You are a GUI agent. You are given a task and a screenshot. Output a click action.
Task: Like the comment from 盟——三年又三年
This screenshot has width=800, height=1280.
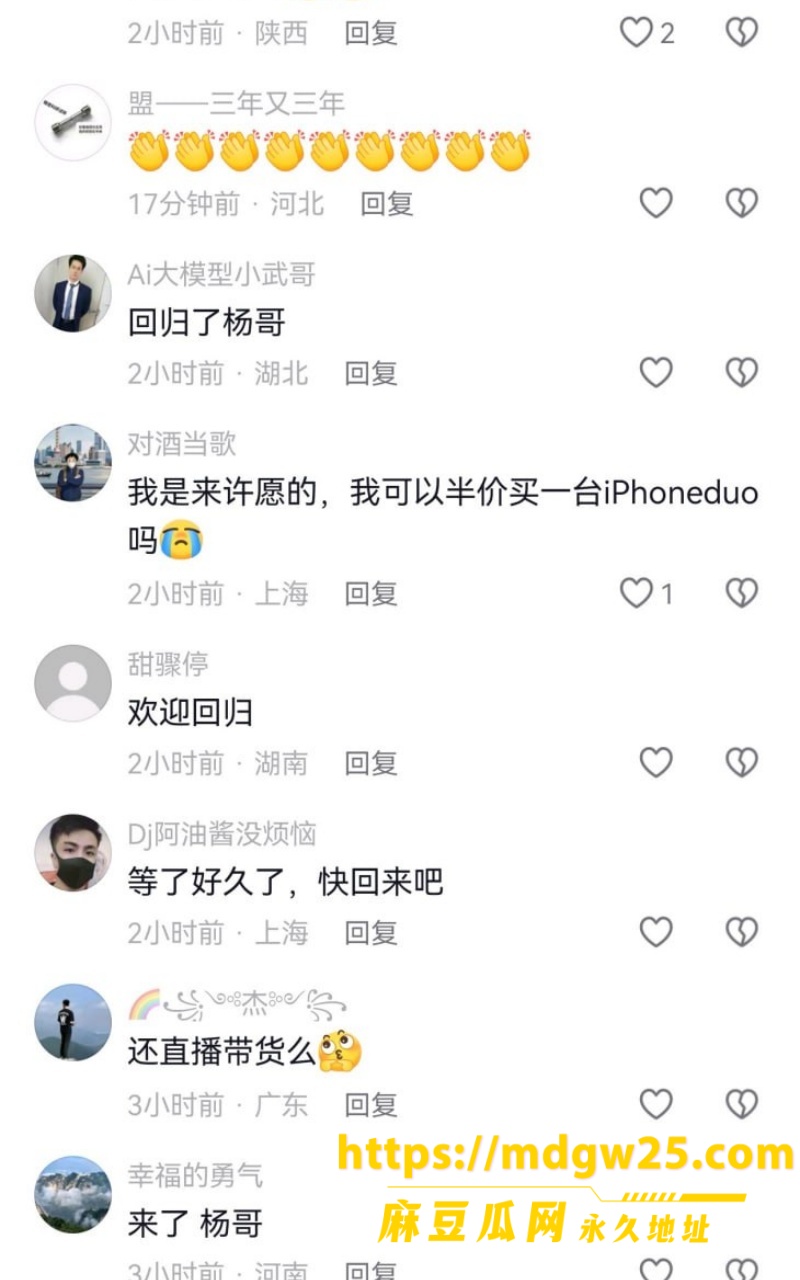tap(656, 203)
